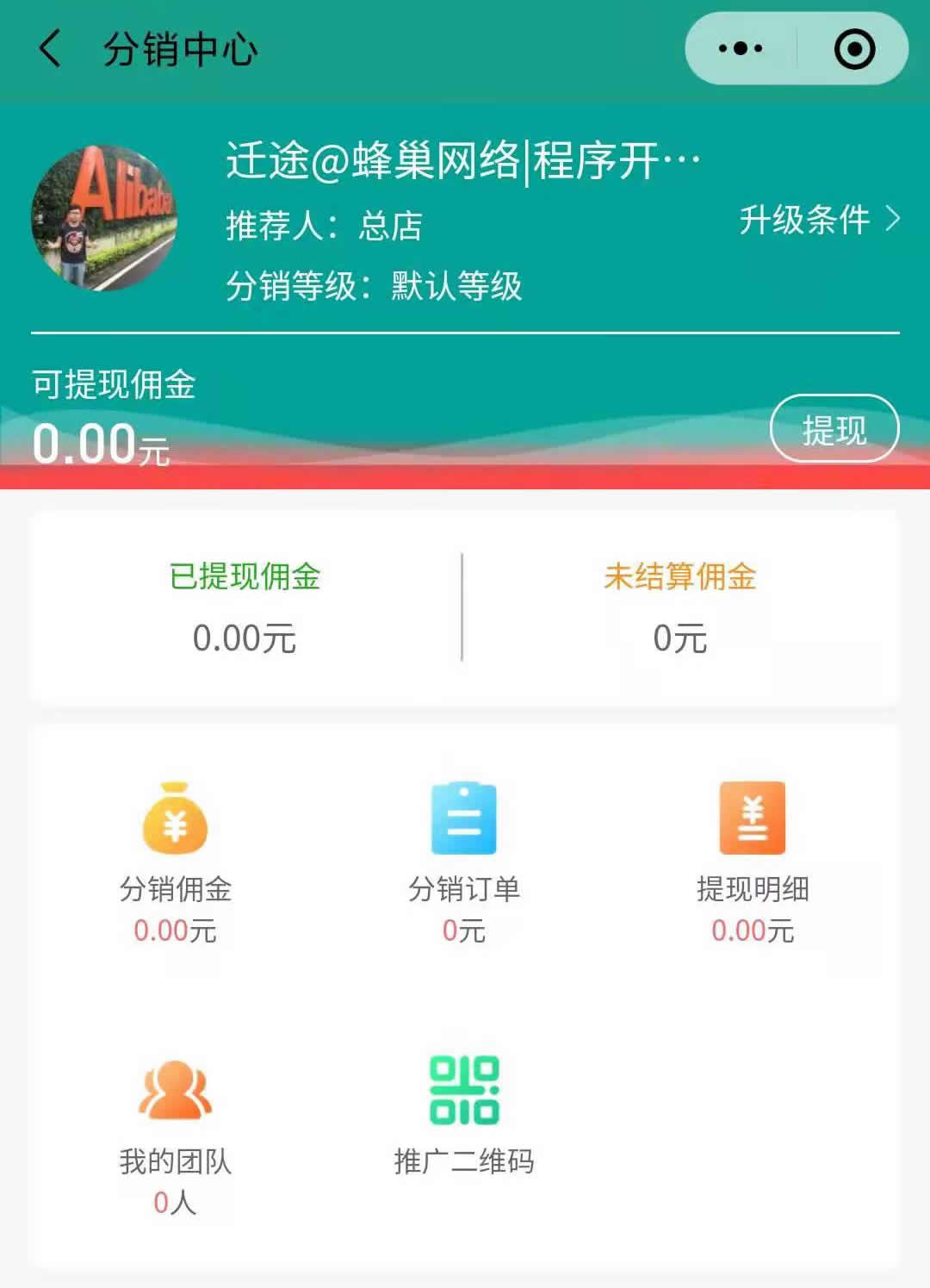Select the 分销订单 clipboard icon
This screenshot has width=930, height=1288.
coord(464,818)
